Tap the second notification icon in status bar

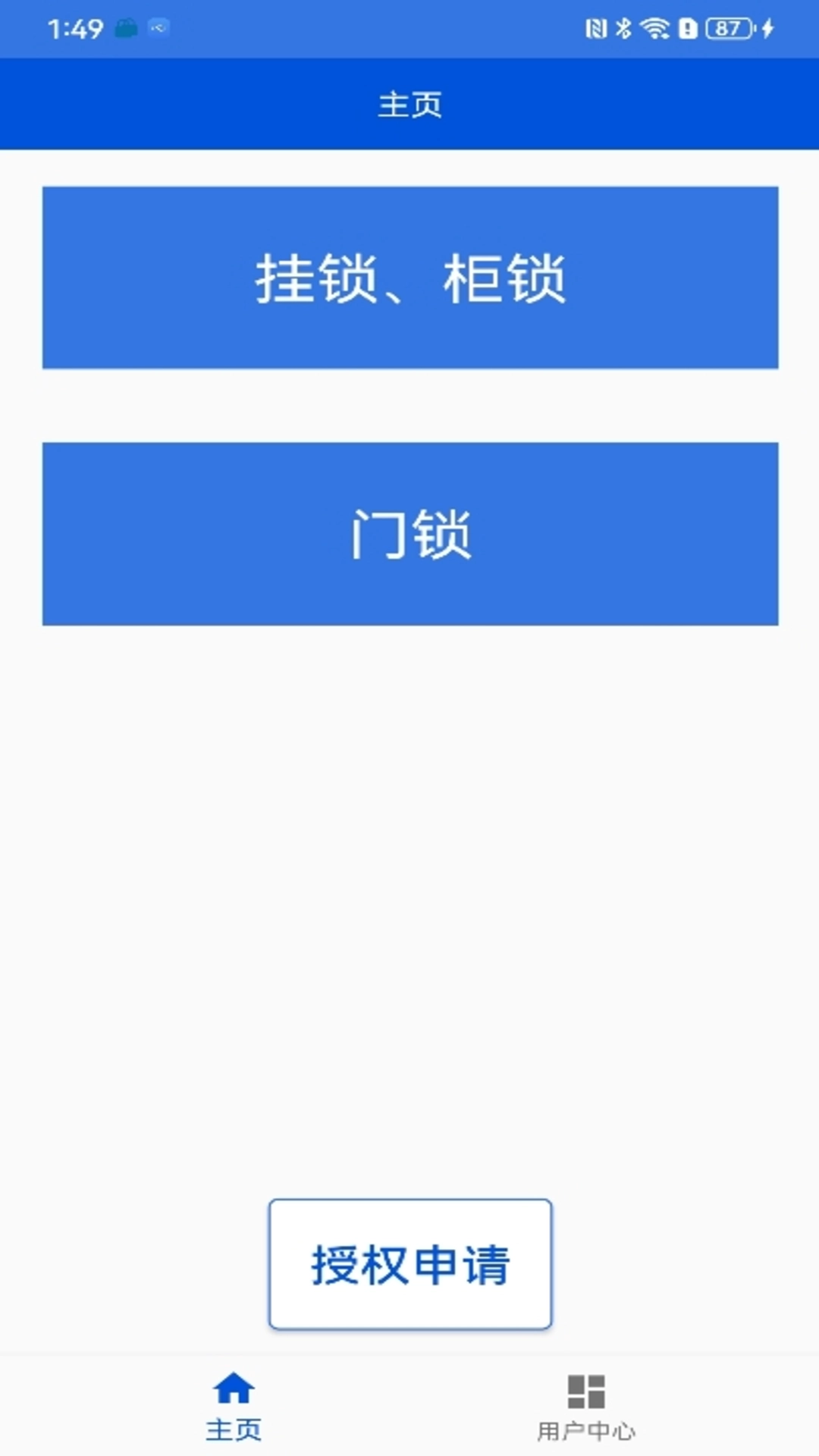pos(158,27)
